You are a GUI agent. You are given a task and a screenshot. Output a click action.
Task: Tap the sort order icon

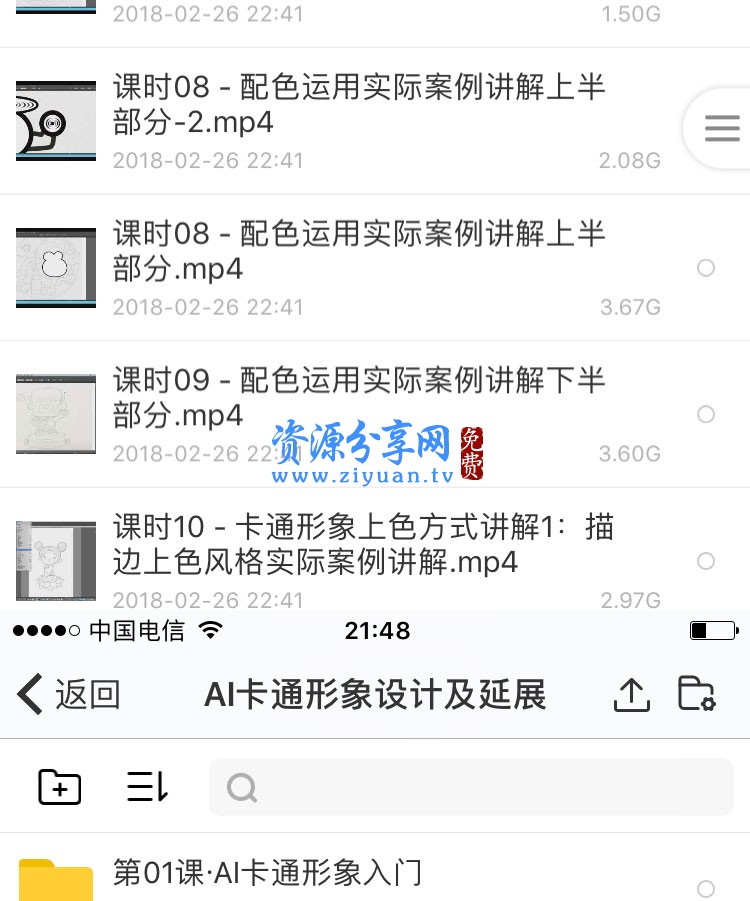click(146, 787)
